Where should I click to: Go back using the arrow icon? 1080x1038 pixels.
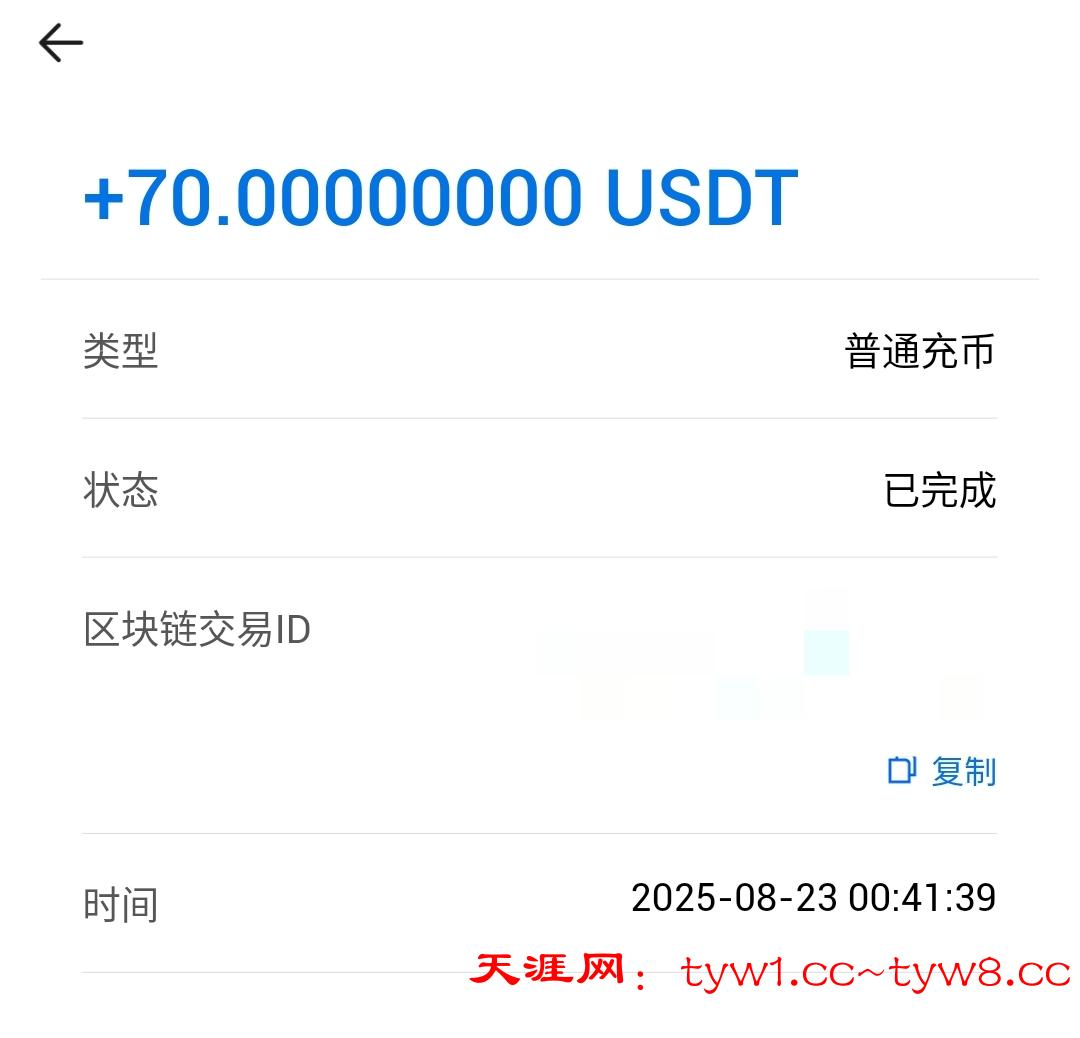[x=61, y=44]
